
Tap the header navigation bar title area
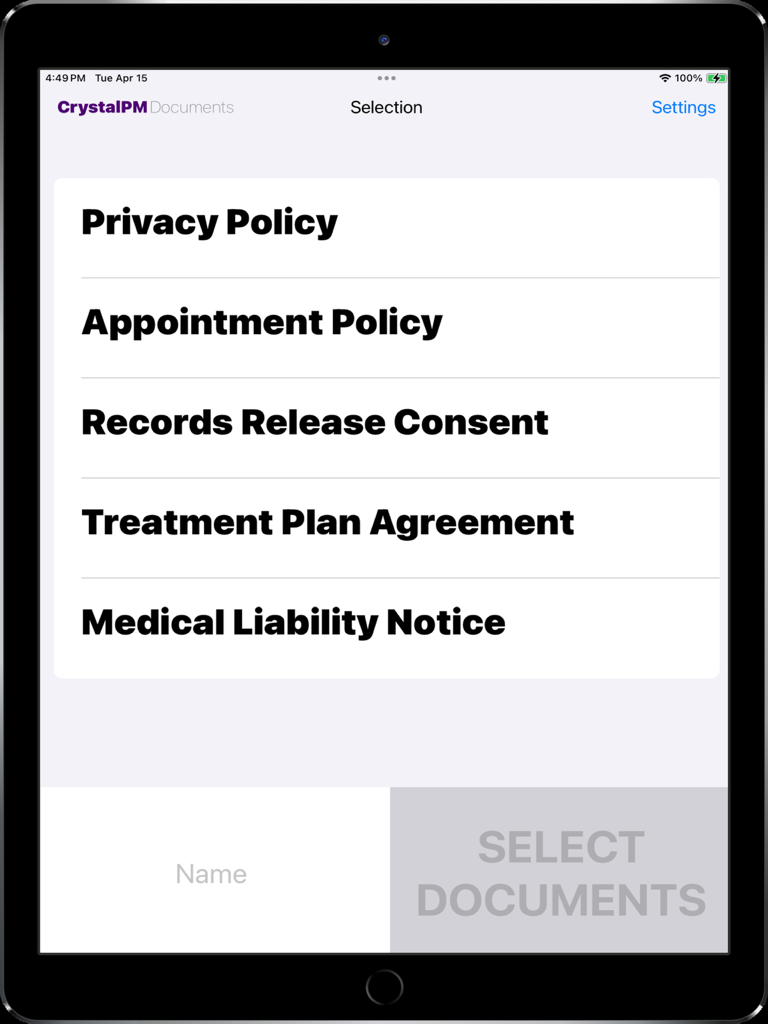(x=387, y=107)
